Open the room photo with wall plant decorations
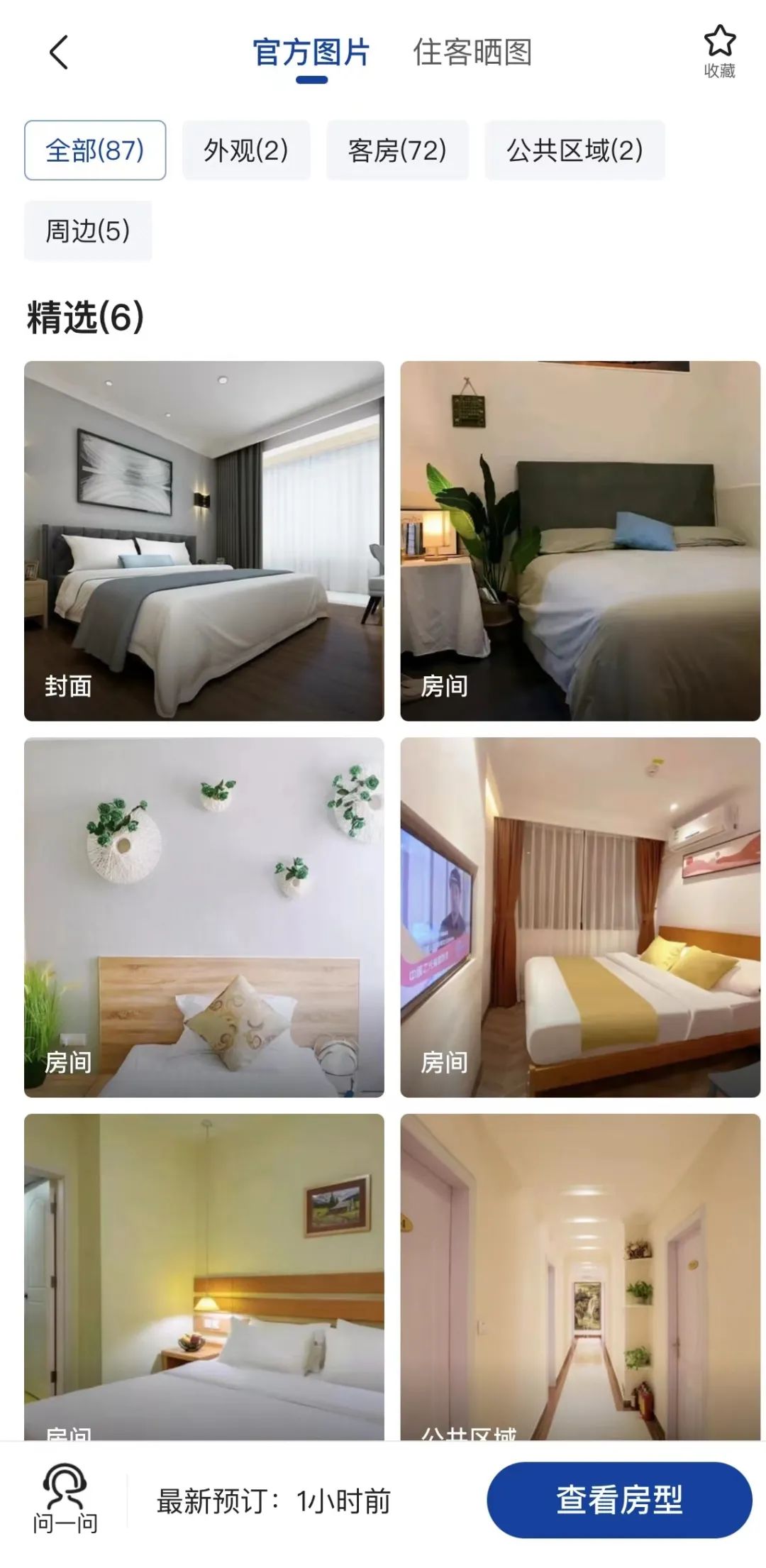This screenshot has width=766, height=1568. (x=204, y=917)
